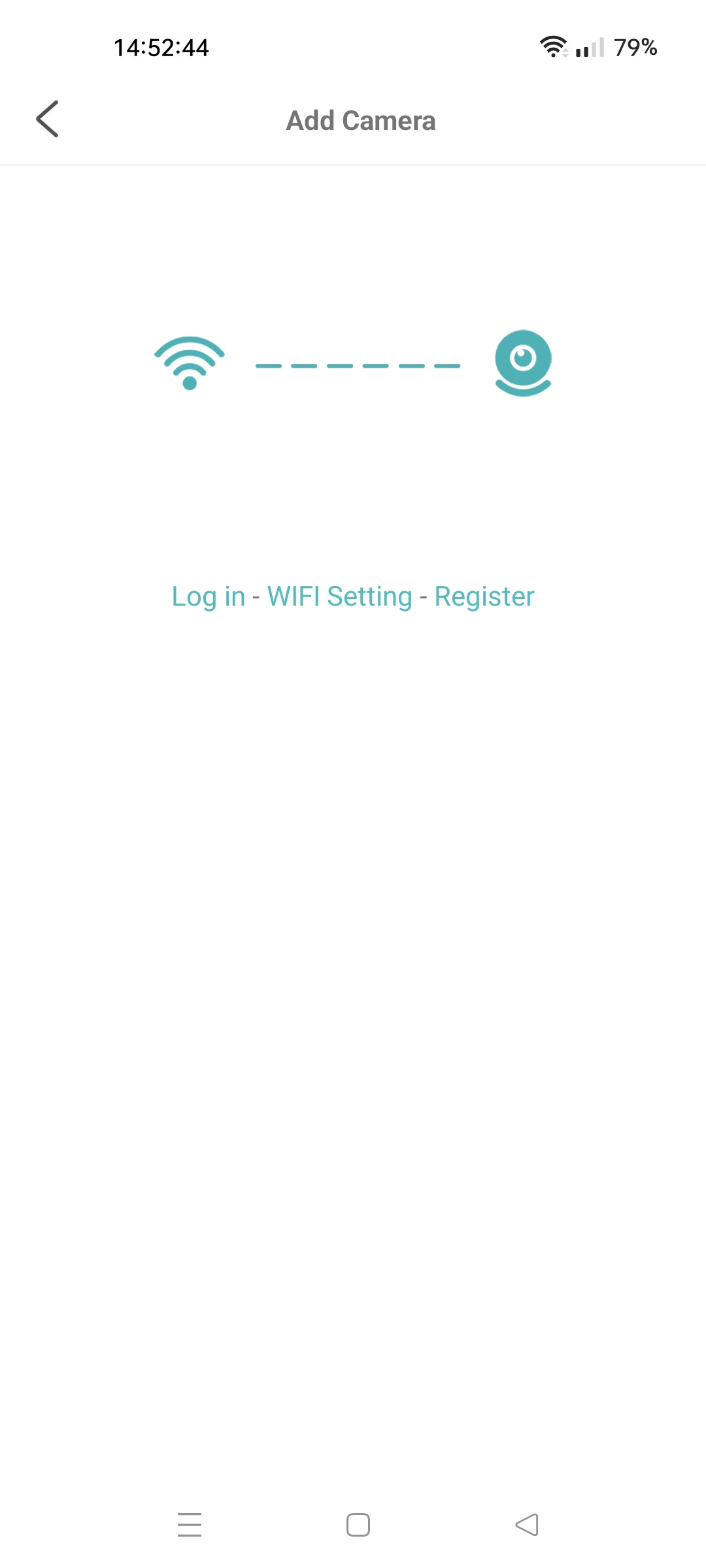Viewport: 706px width, 1568px height.
Task: Tap the teal WiFi signal icon
Action: 189,363
